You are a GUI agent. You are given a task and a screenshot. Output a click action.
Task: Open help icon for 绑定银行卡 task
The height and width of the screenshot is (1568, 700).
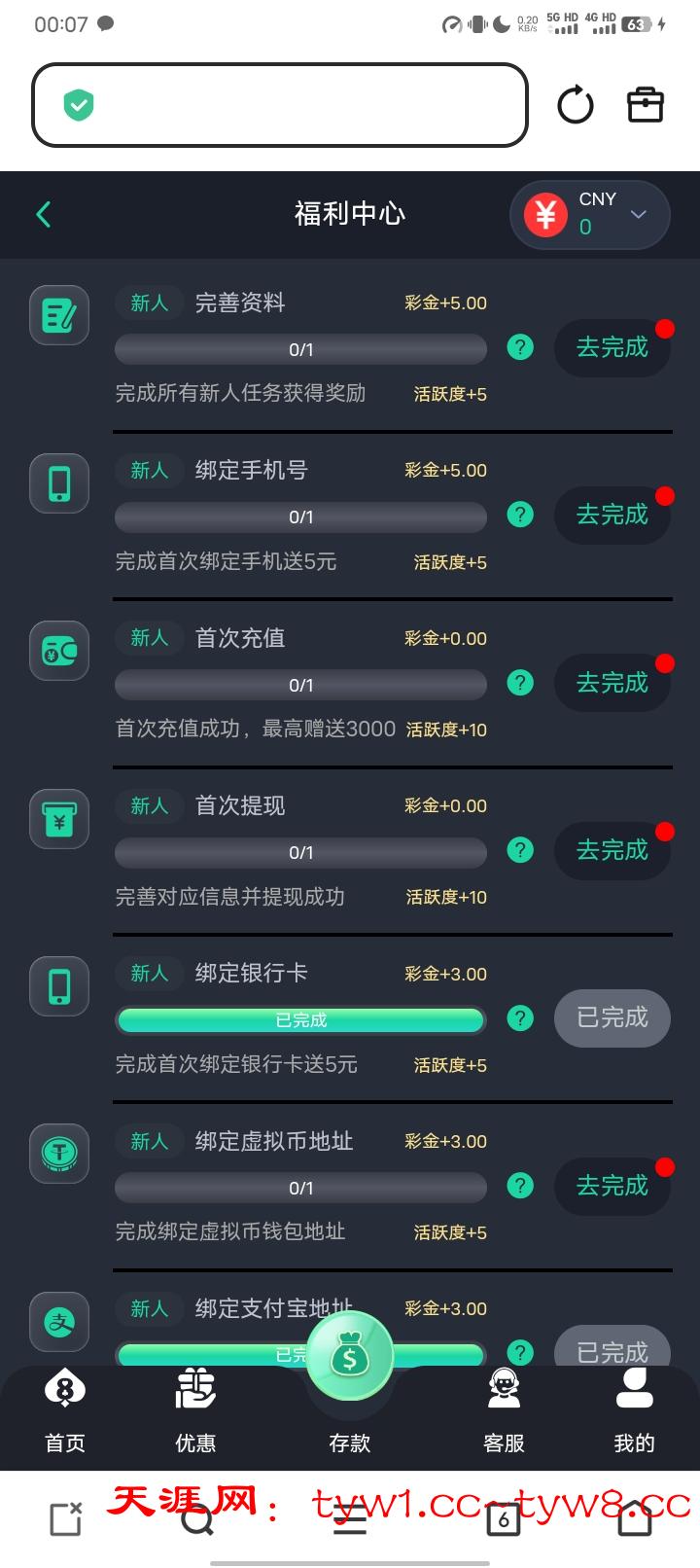point(521,1018)
